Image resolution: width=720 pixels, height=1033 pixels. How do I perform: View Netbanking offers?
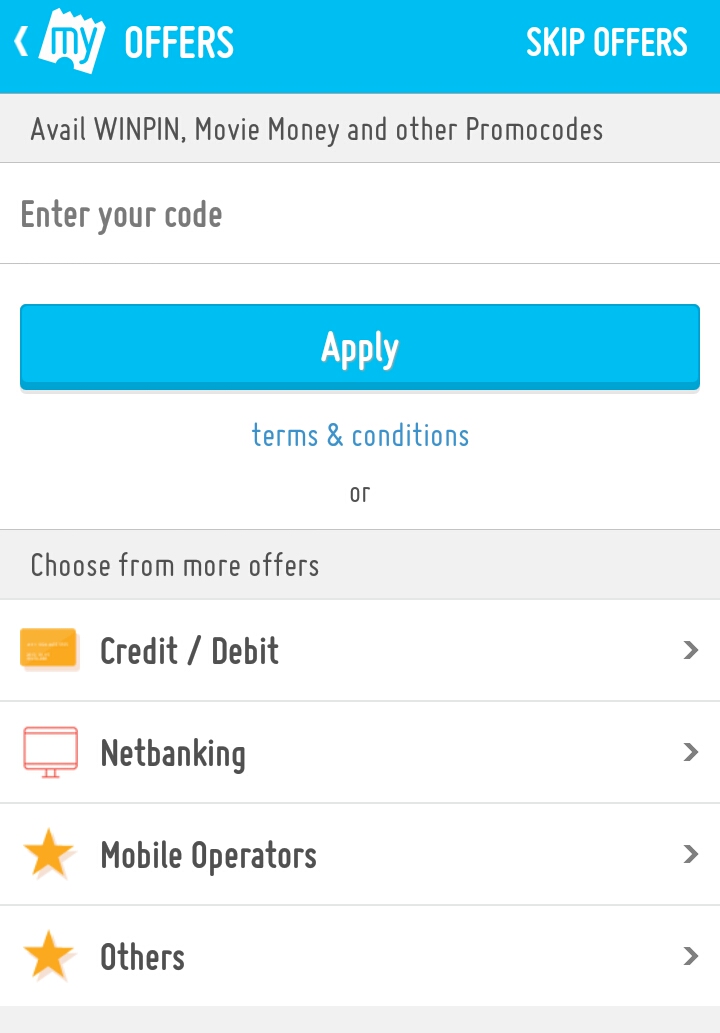point(360,753)
